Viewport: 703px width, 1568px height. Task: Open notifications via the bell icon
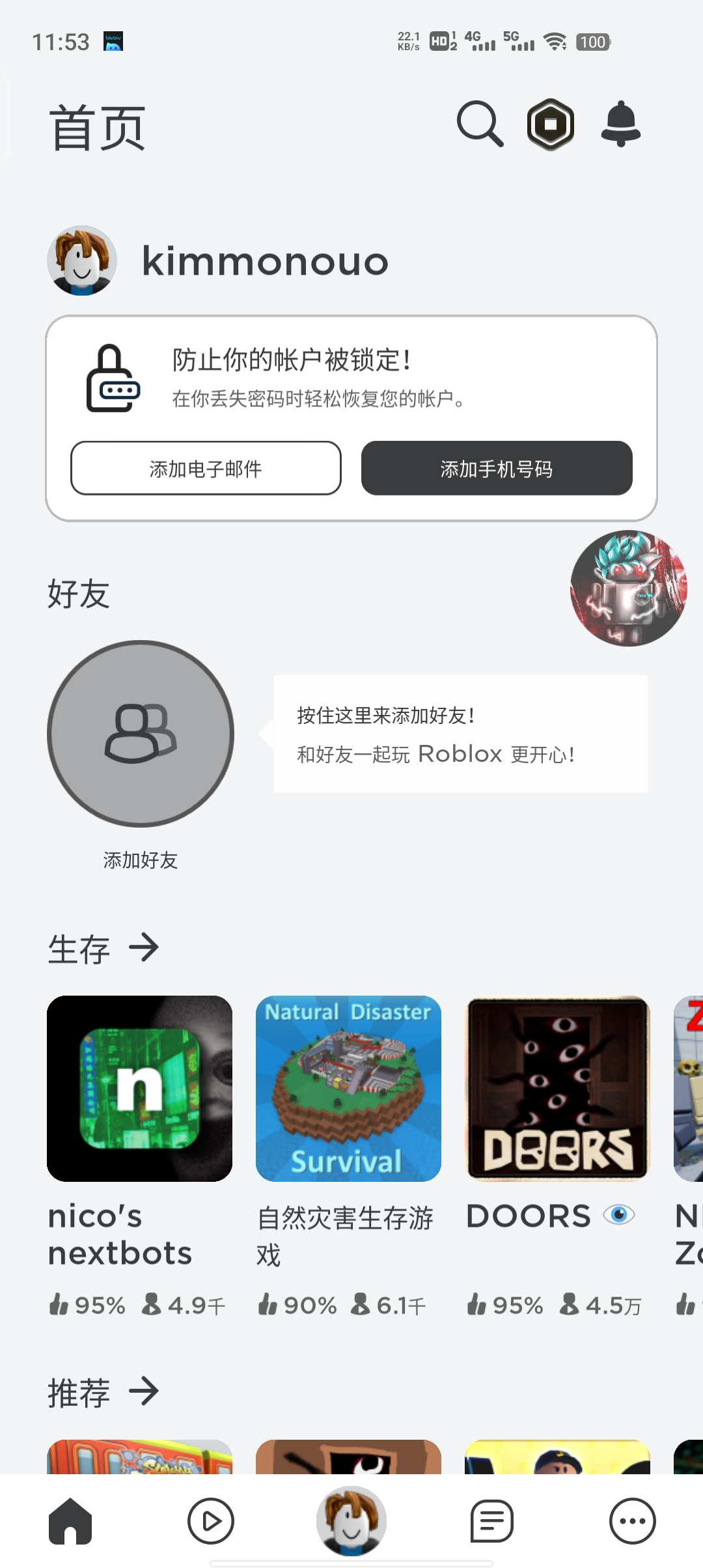620,124
